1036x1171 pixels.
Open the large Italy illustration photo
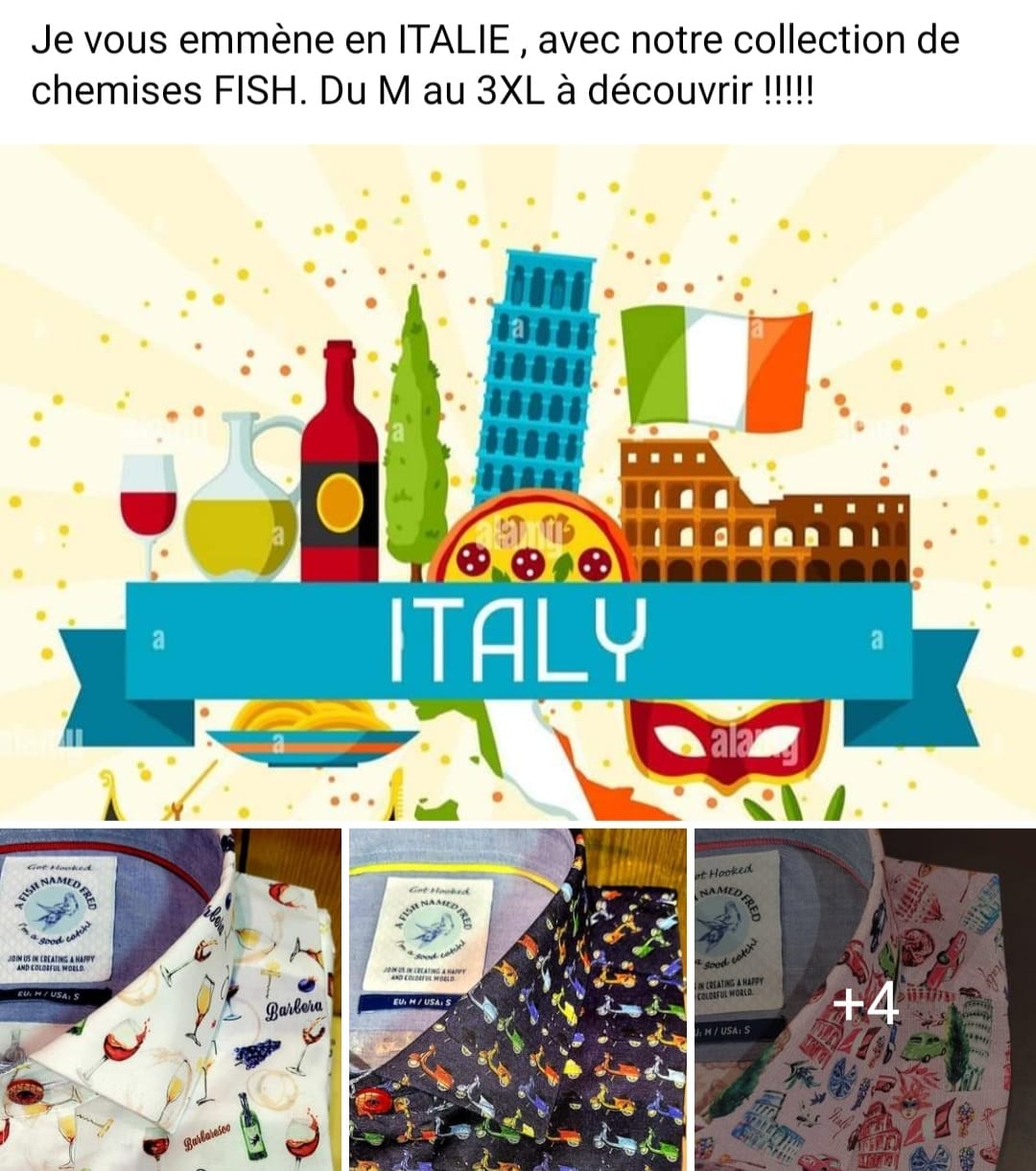[518, 484]
